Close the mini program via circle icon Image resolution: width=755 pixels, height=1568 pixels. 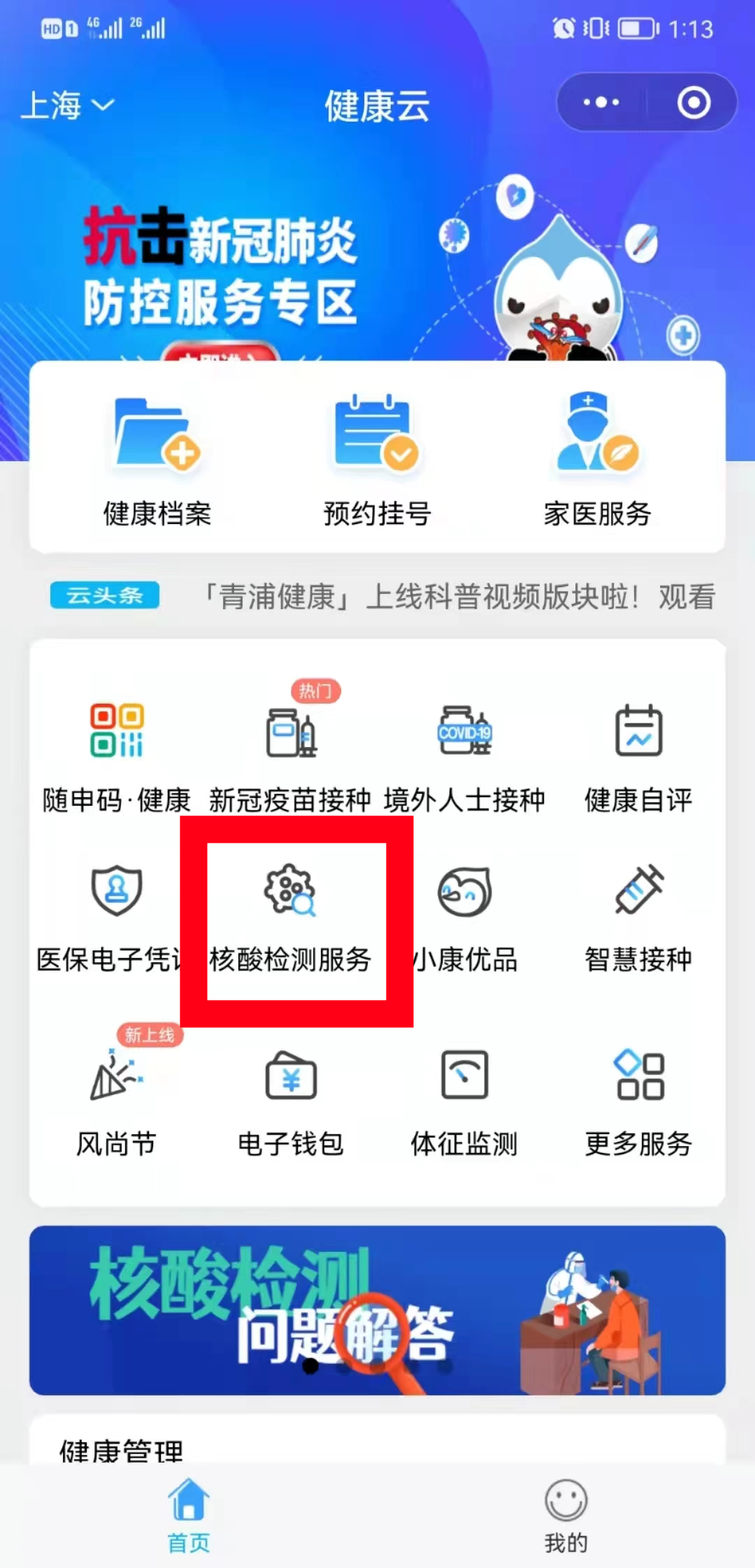click(x=693, y=103)
